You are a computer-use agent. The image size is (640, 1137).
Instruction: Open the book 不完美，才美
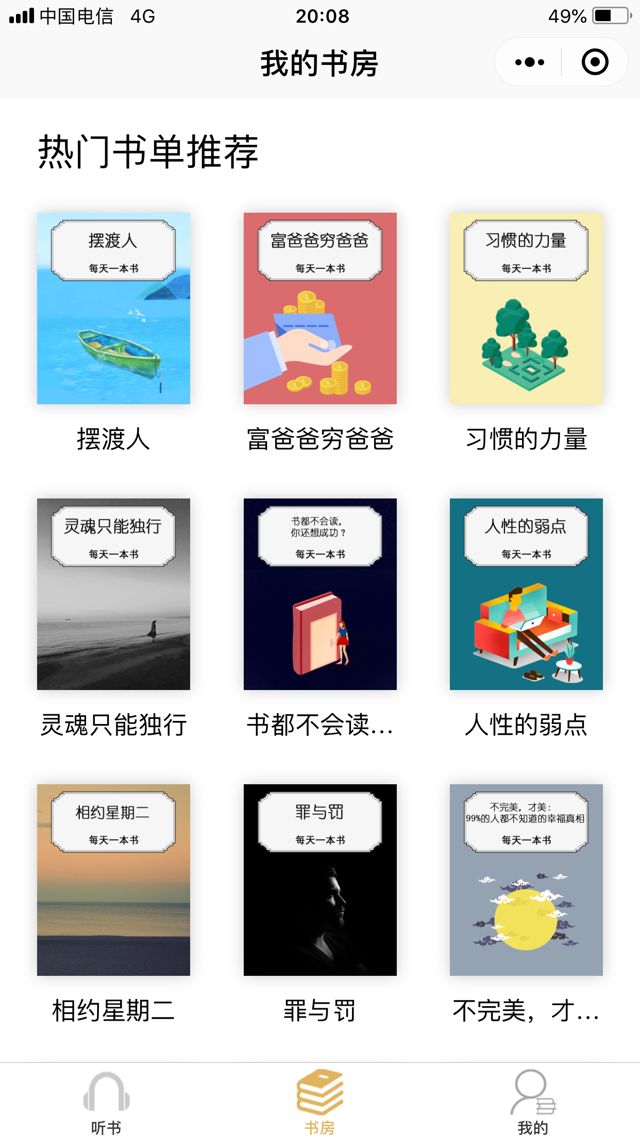point(526,880)
